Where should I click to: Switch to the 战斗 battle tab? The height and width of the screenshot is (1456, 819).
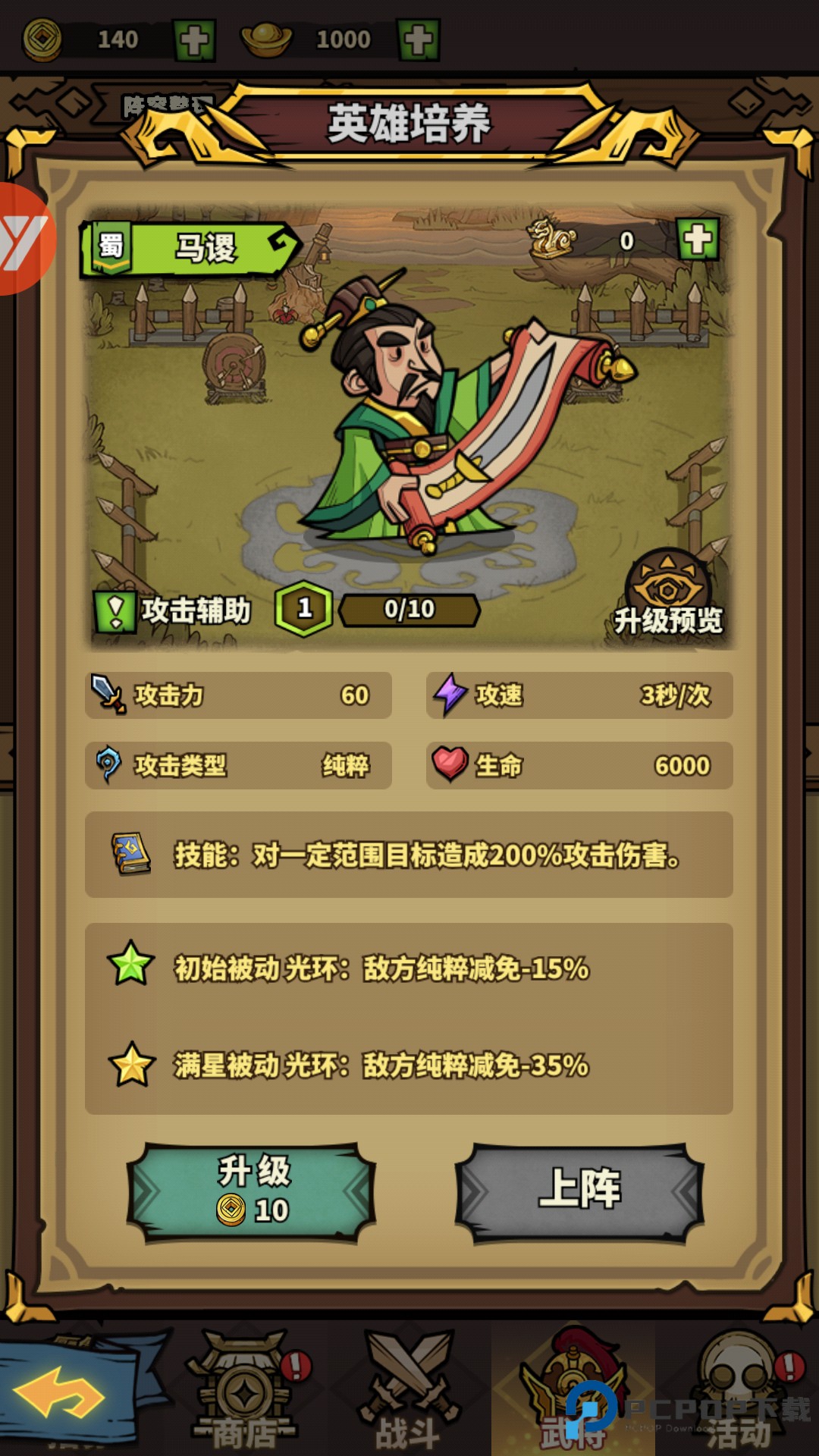coord(409,1394)
